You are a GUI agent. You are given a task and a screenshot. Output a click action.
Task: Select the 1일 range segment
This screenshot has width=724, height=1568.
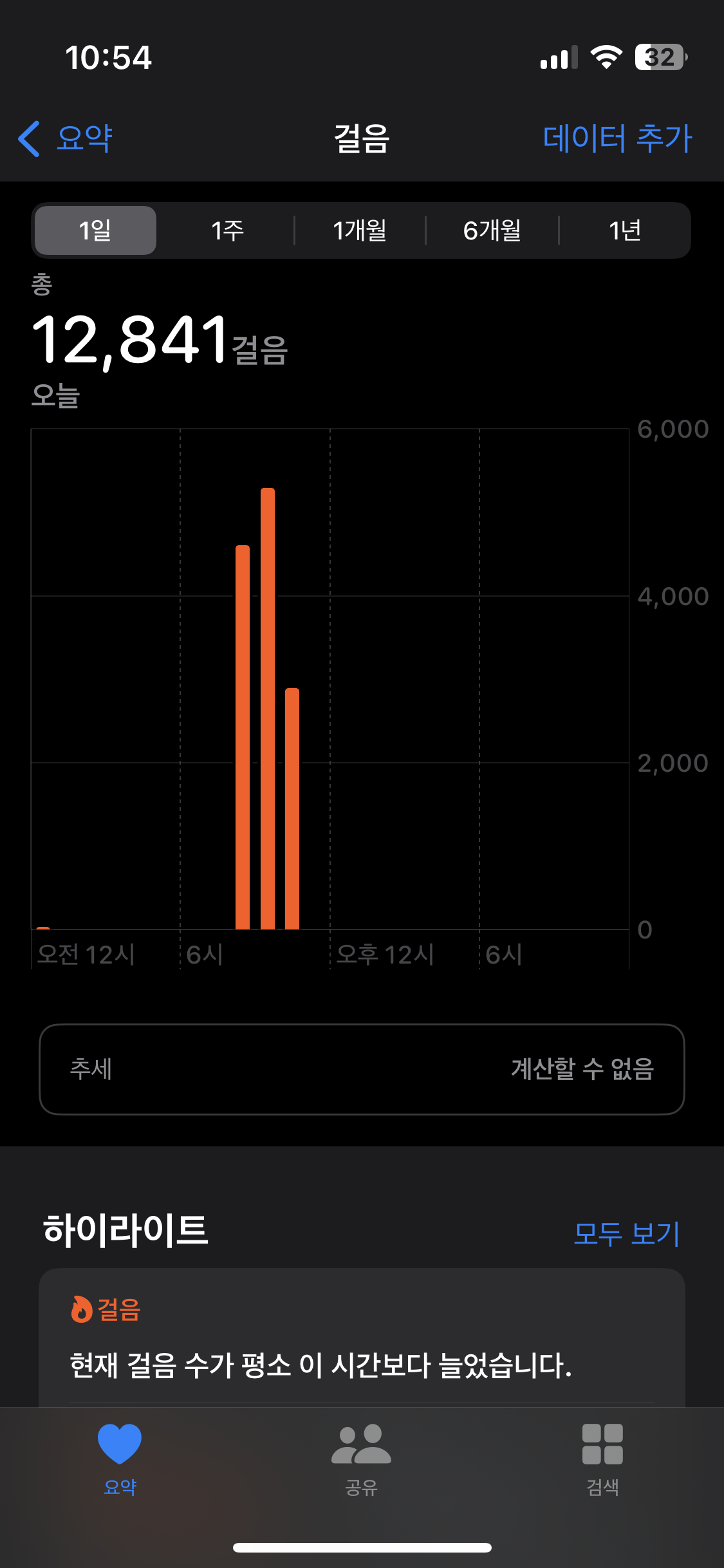pos(95,230)
